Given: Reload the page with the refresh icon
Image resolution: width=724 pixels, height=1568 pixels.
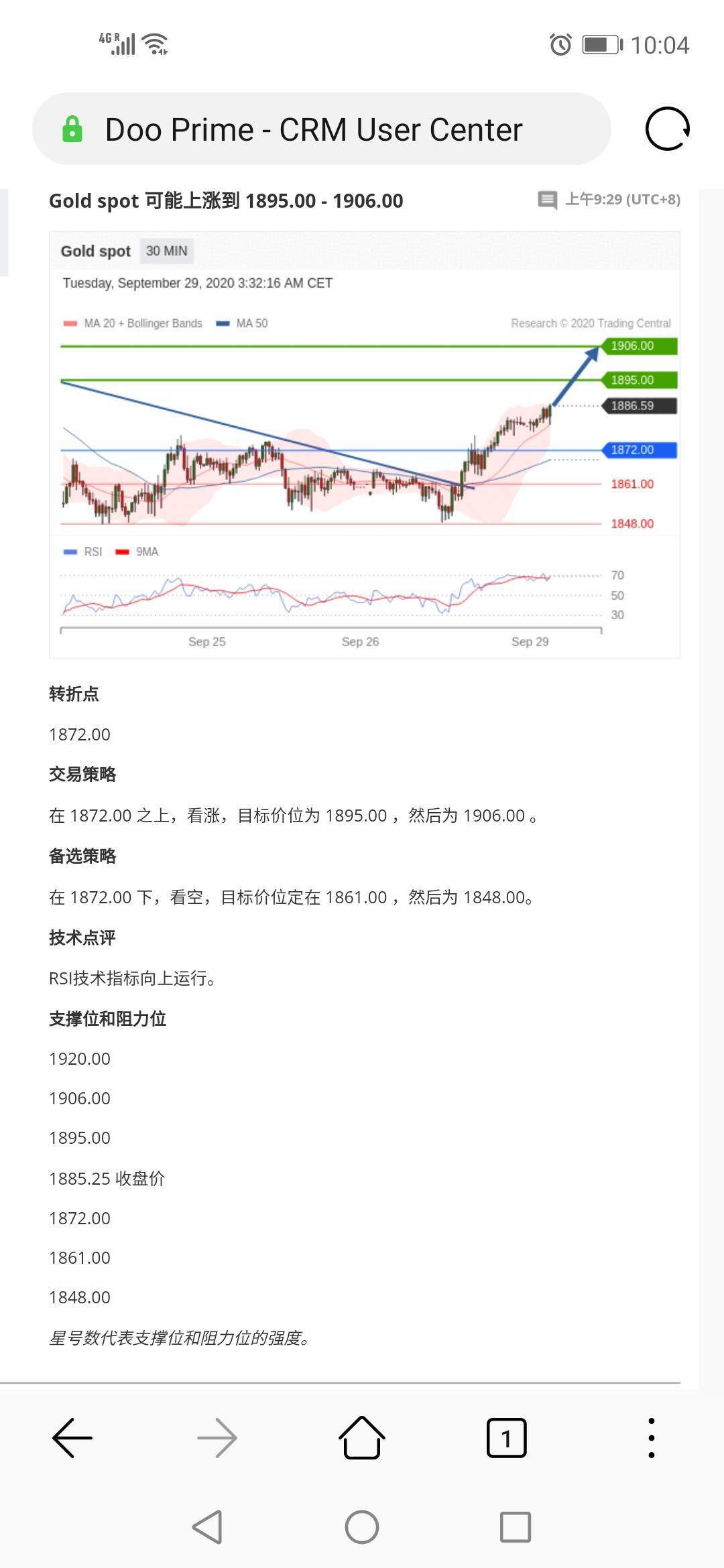Looking at the screenshot, I should (668, 129).
